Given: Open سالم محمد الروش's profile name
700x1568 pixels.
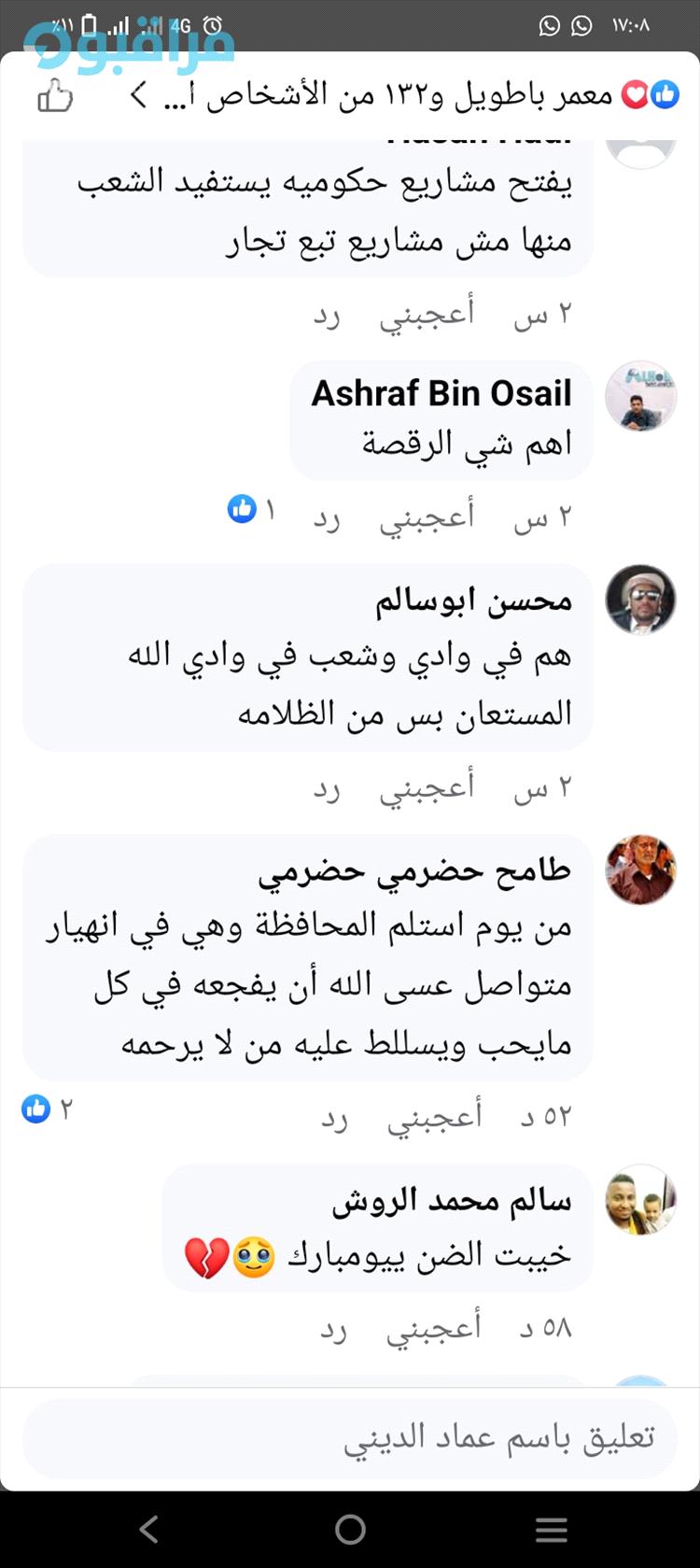Looking at the screenshot, I should point(452,1200).
